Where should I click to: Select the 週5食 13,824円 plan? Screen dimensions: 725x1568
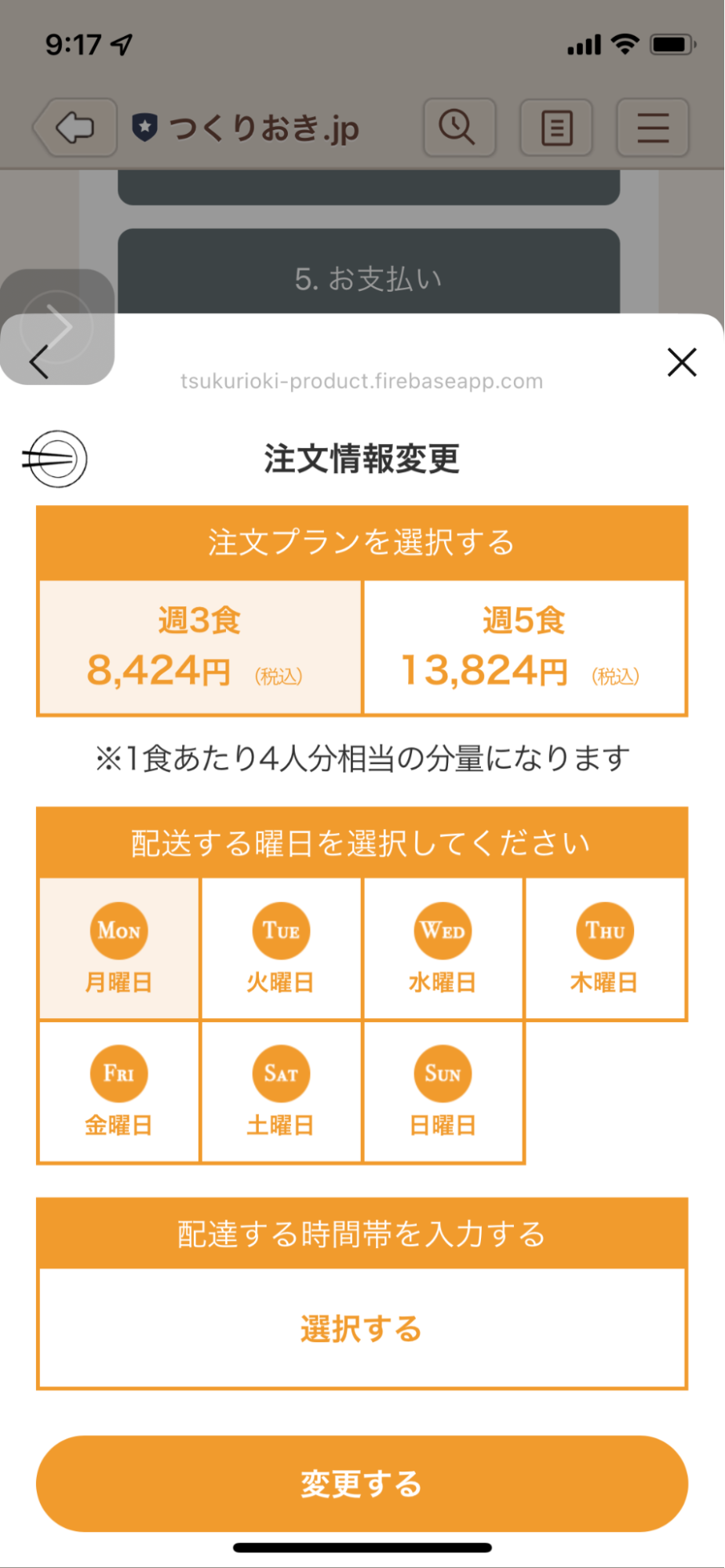point(524,647)
